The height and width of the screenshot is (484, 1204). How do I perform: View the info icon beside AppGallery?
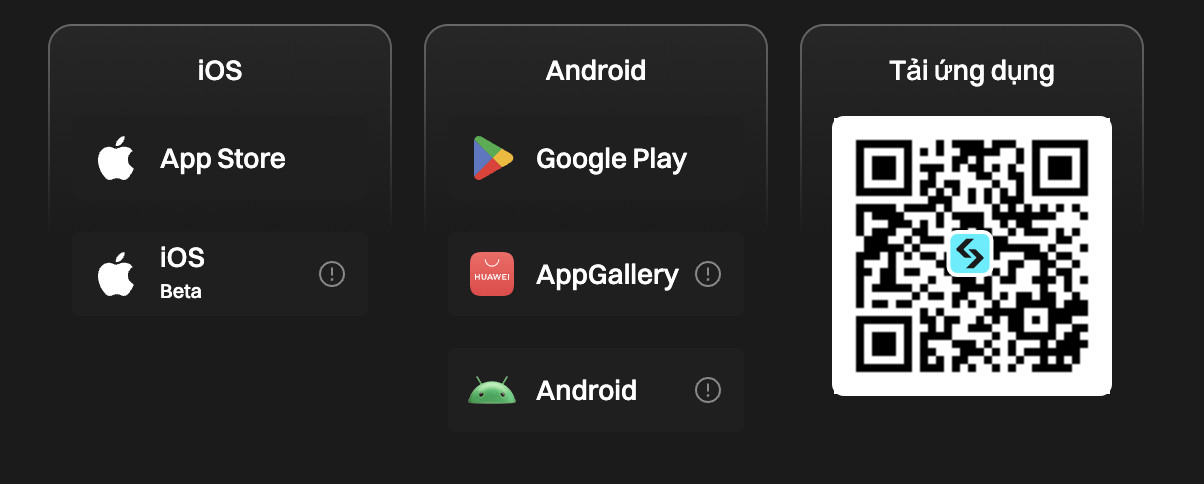(708, 274)
